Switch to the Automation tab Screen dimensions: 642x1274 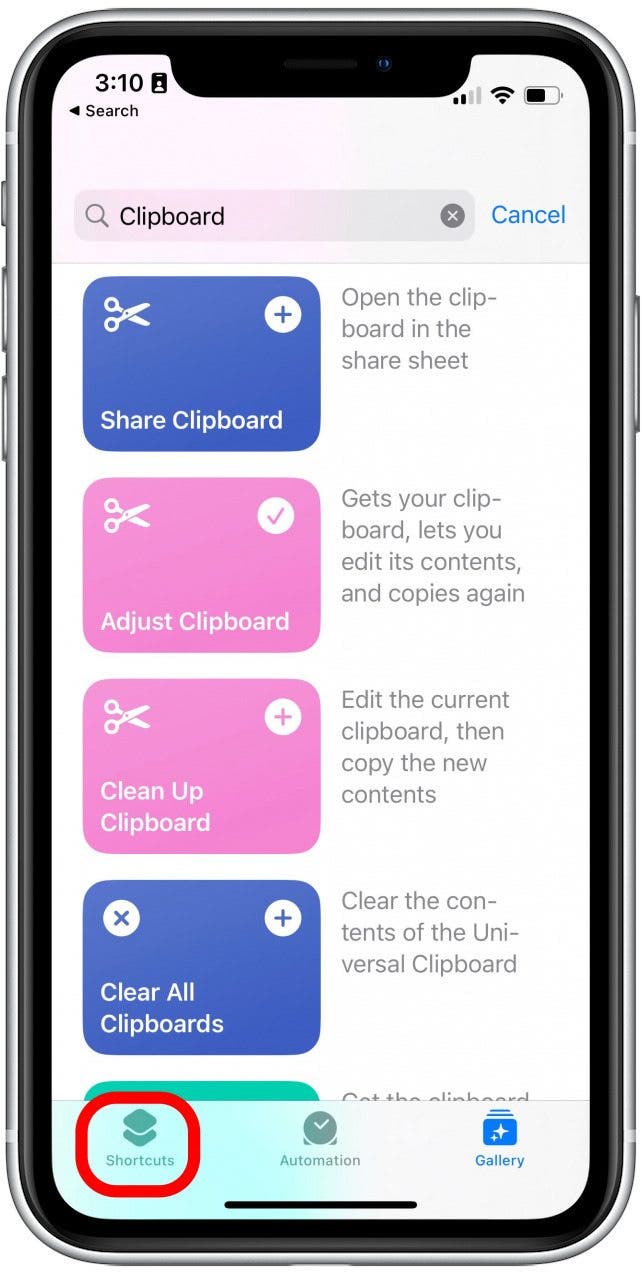pos(320,1140)
